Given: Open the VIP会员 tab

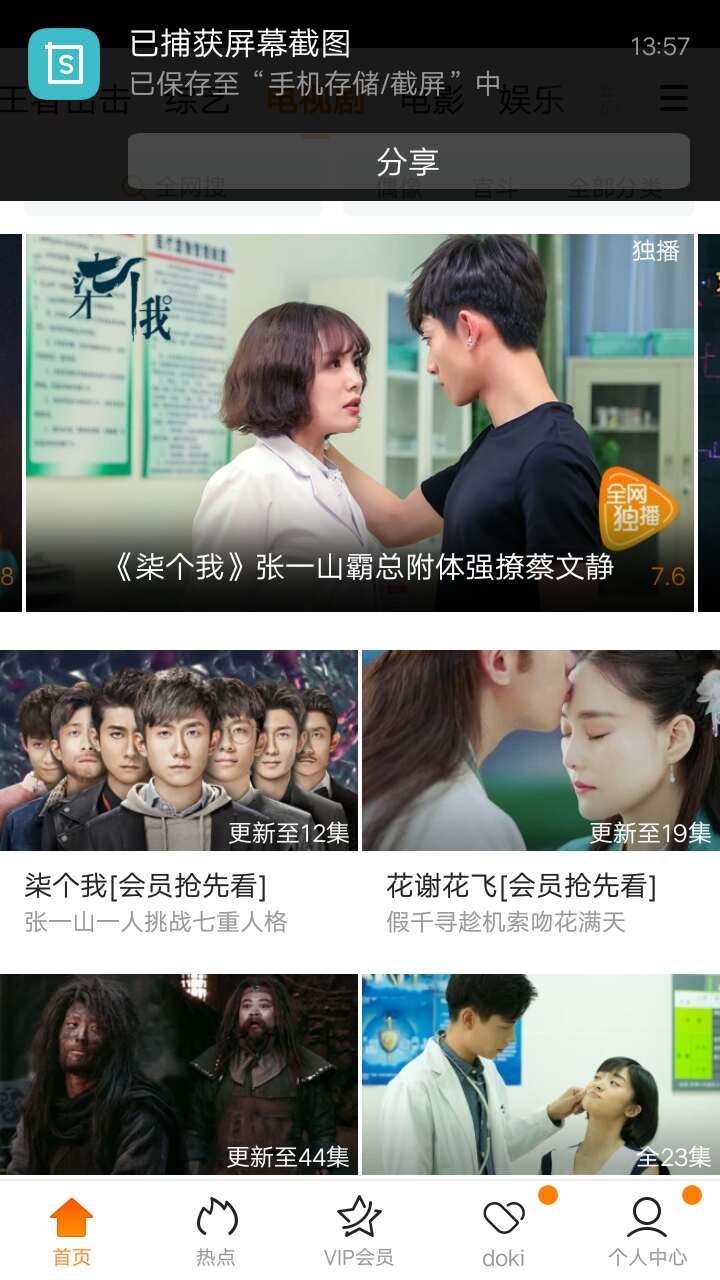Looking at the screenshot, I should tap(359, 1231).
